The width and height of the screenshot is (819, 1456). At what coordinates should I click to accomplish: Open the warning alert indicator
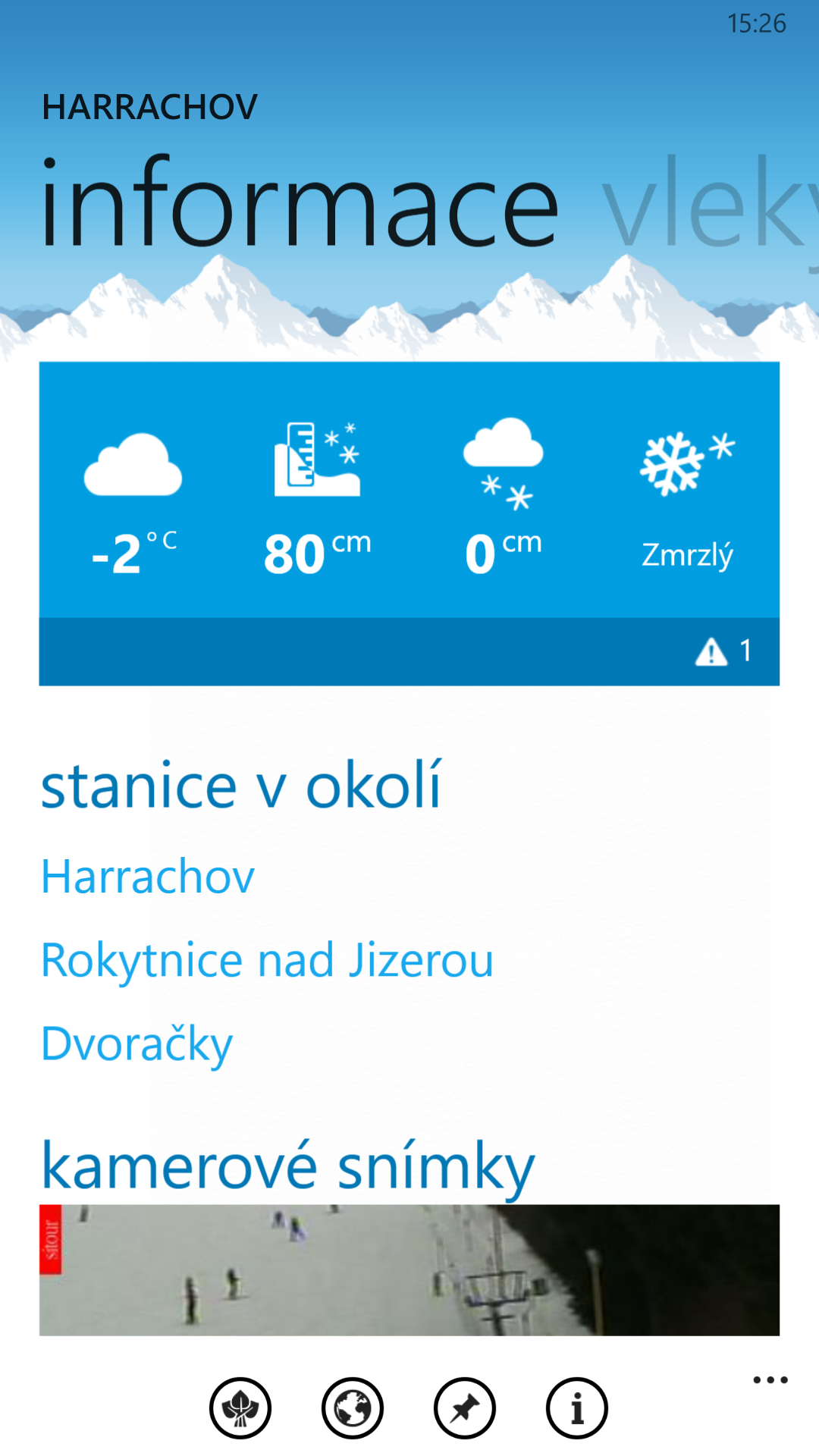click(x=723, y=651)
